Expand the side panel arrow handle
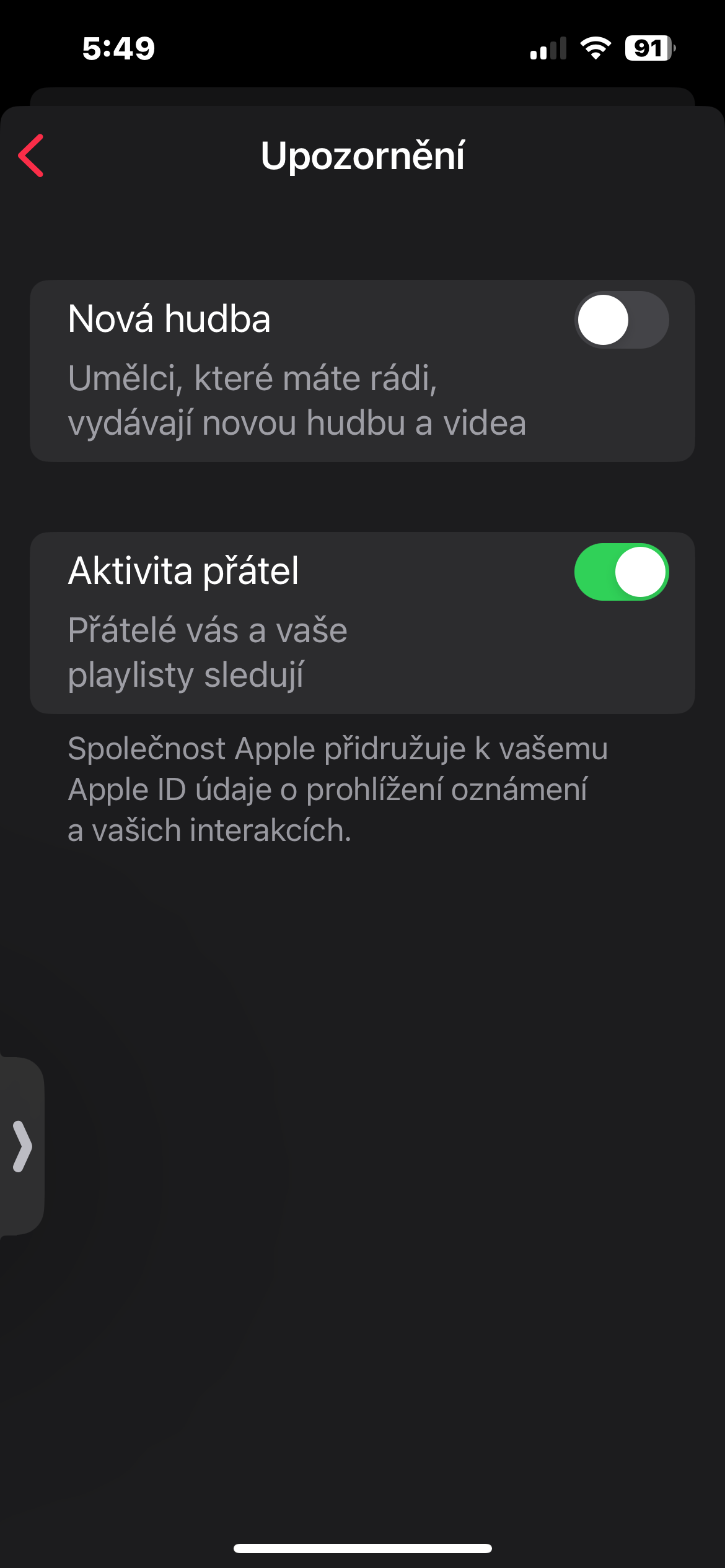 [x=22, y=1146]
